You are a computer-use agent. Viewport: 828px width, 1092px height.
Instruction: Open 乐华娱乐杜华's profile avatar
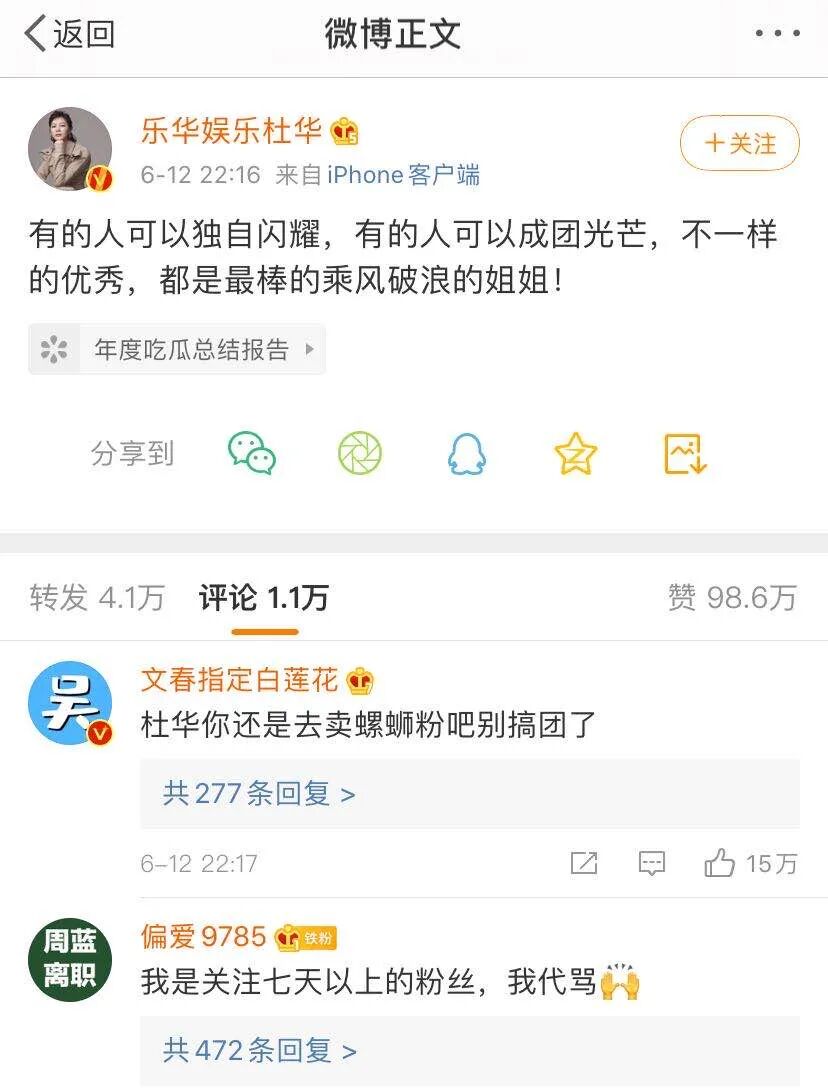[70, 149]
